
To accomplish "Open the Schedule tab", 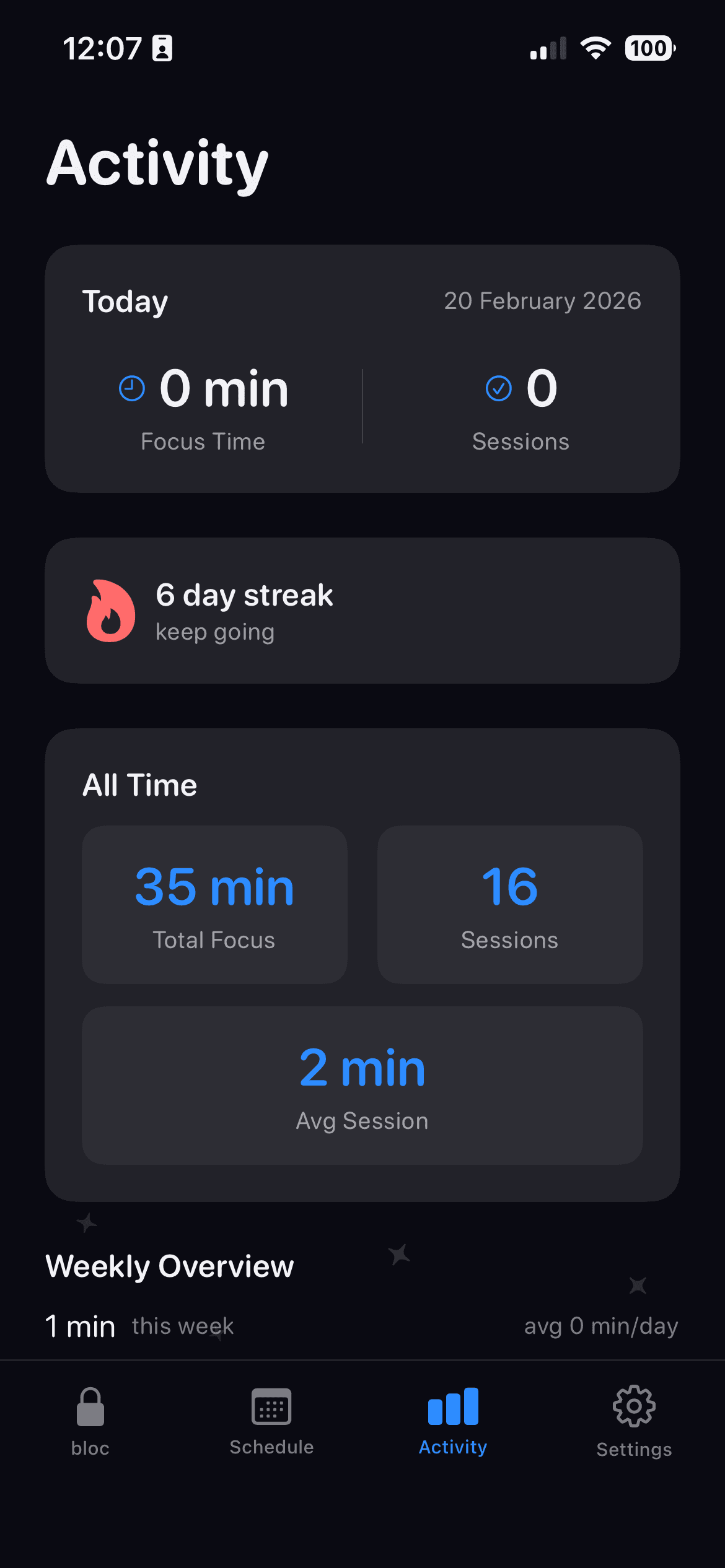I will click(x=271, y=1421).
